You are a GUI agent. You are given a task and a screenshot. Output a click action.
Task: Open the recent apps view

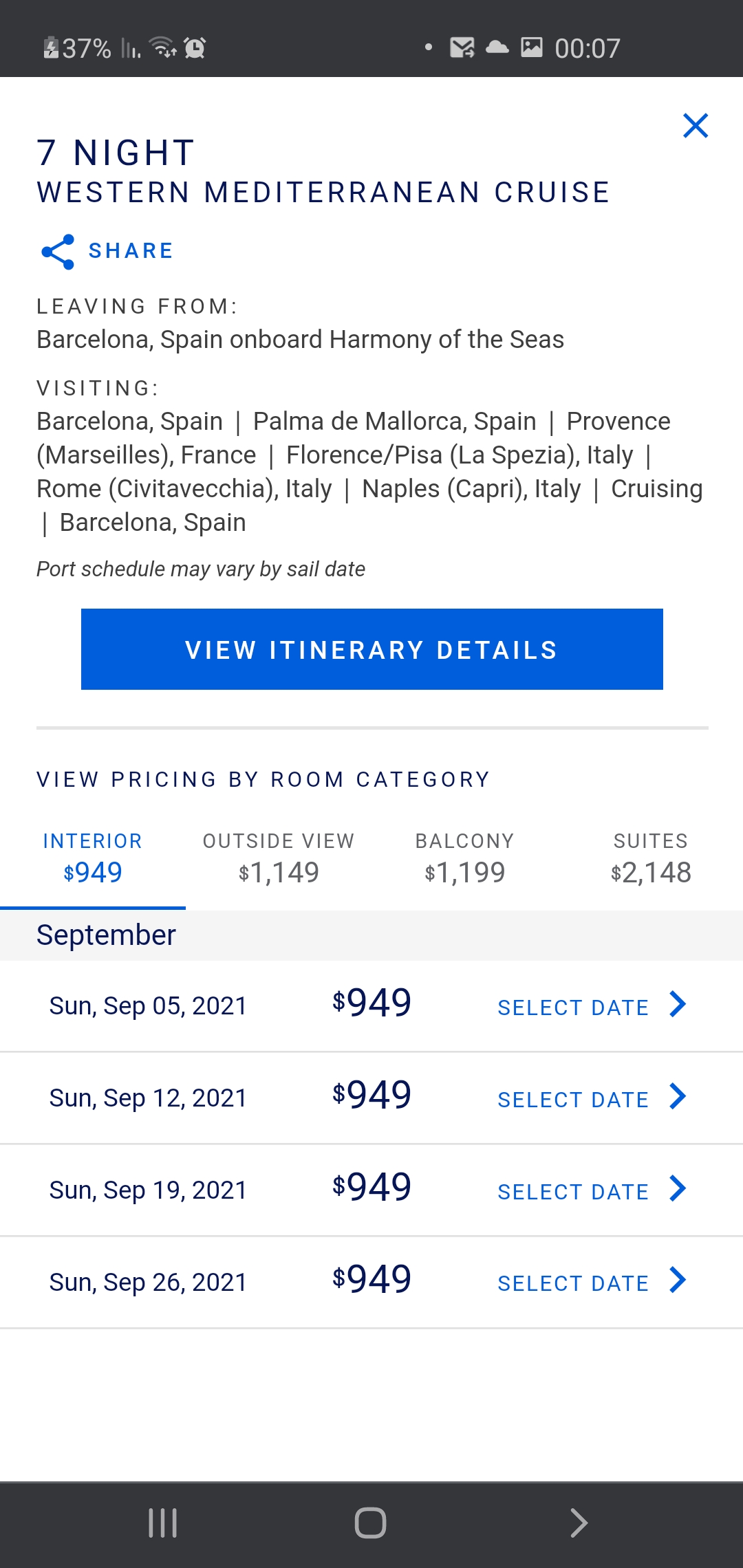click(x=163, y=1523)
